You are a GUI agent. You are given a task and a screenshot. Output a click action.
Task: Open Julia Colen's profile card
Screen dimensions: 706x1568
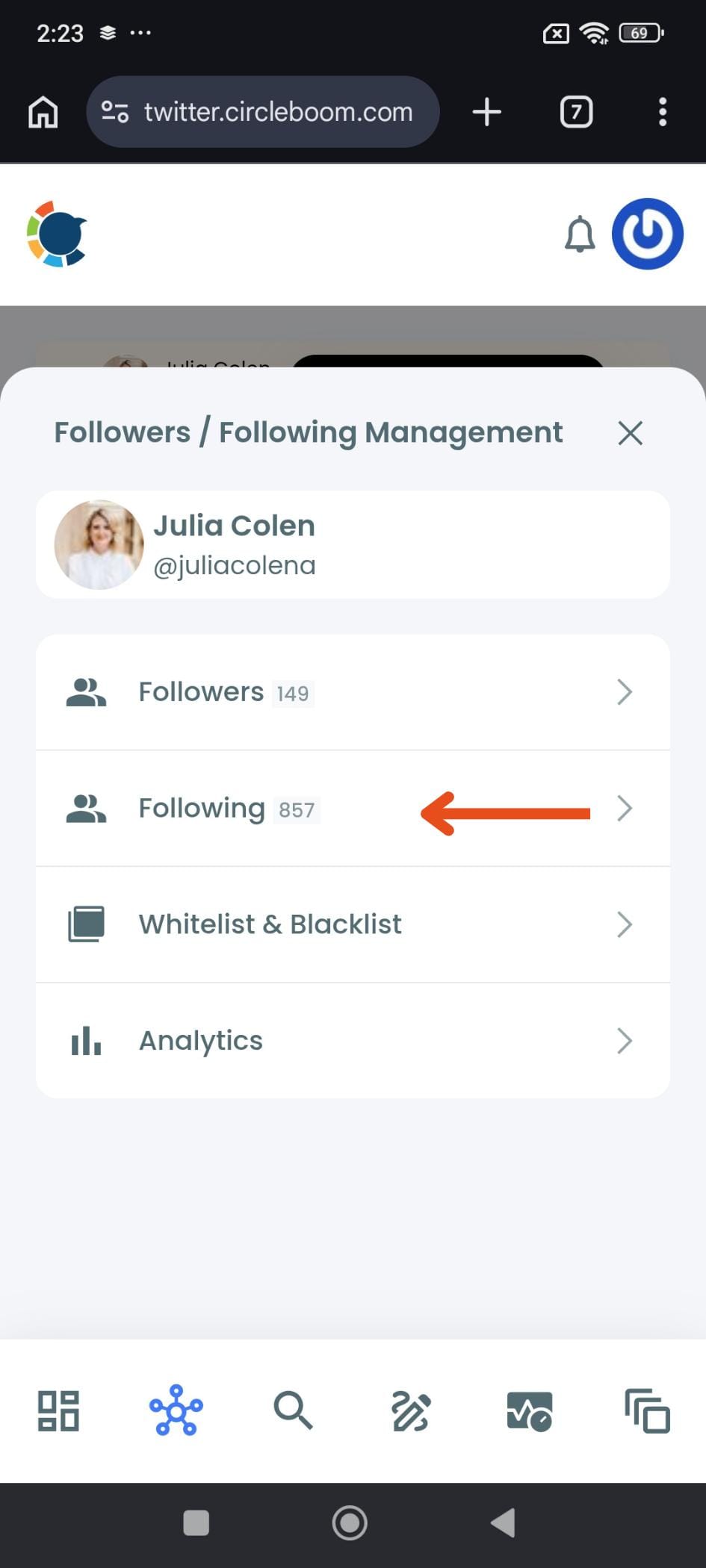tap(353, 544)
